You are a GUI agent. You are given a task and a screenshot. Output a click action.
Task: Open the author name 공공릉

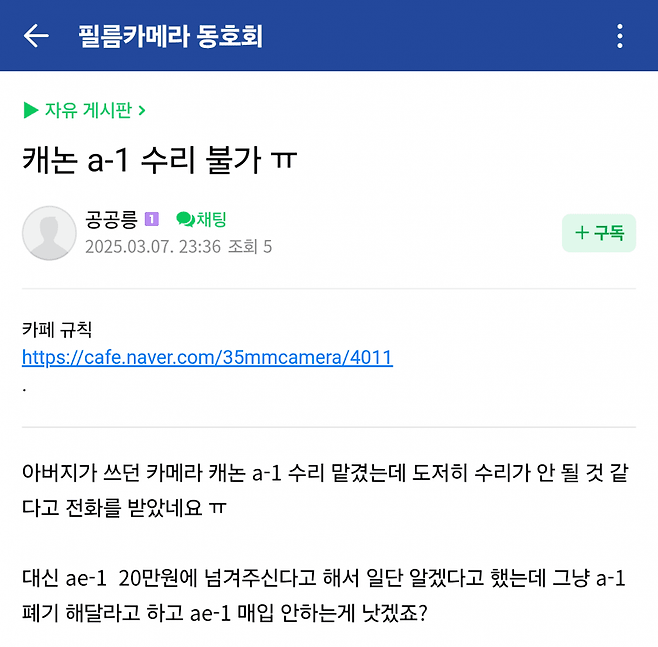click(x=112, y=219)
